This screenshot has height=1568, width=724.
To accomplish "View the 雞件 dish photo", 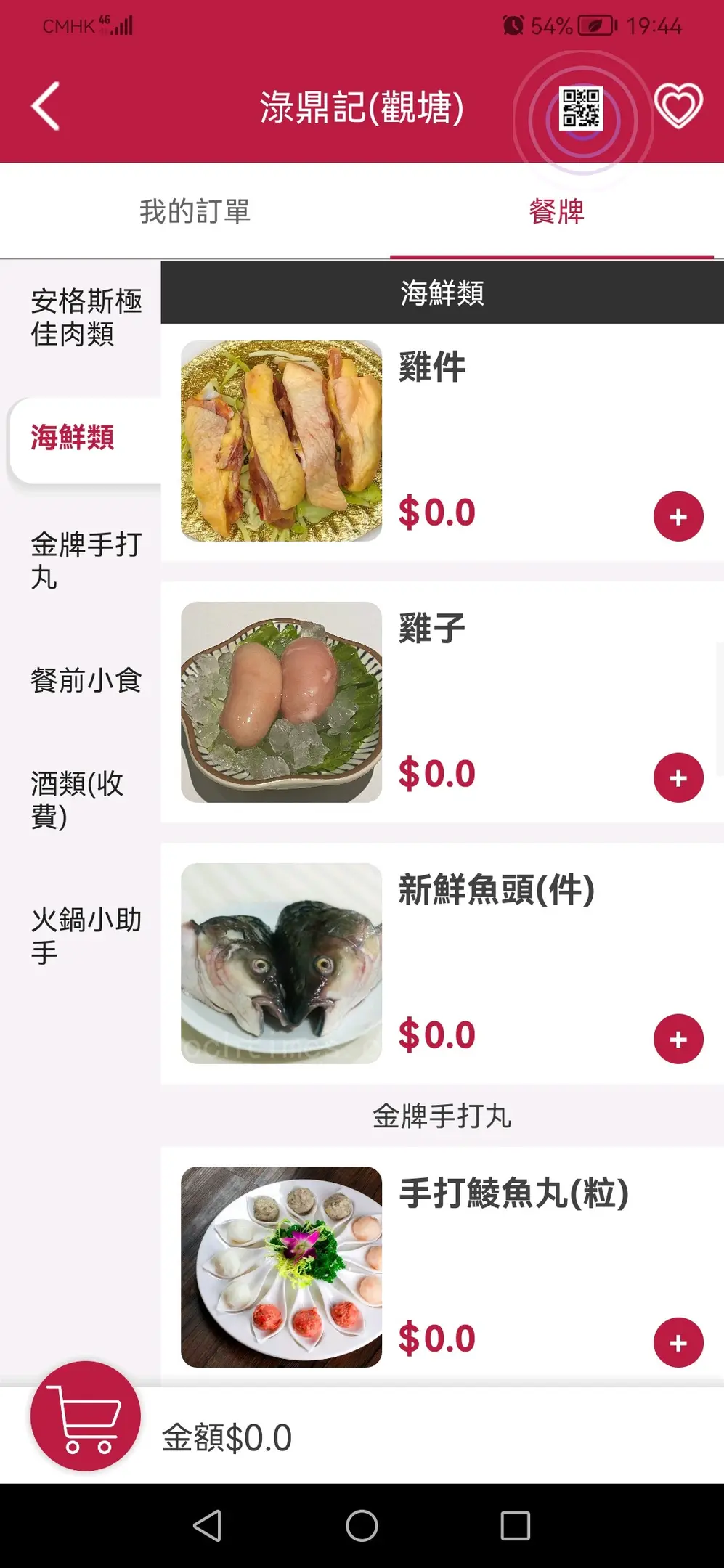I will (281, 441).
